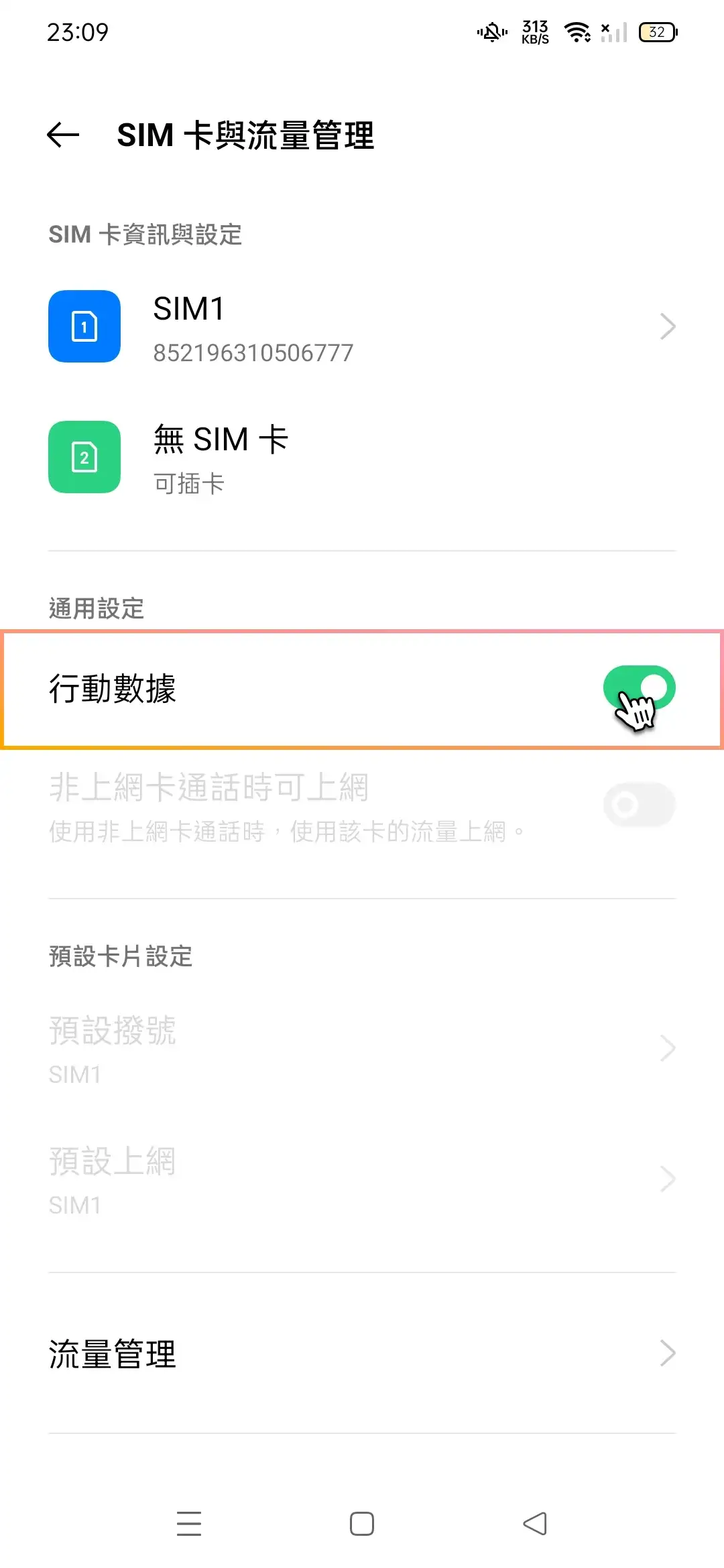Expand SIM1 details via its chevron
The image size is (724, 1568).
coord(668,326)
